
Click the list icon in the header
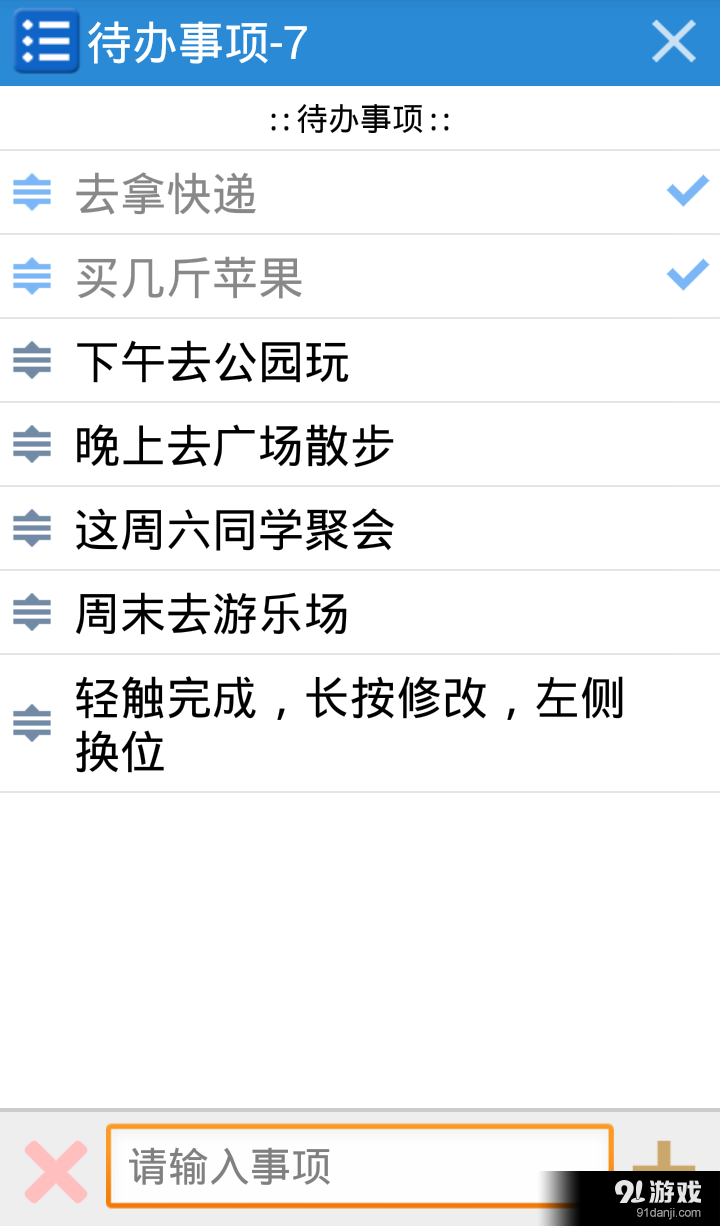pos(44,42)
